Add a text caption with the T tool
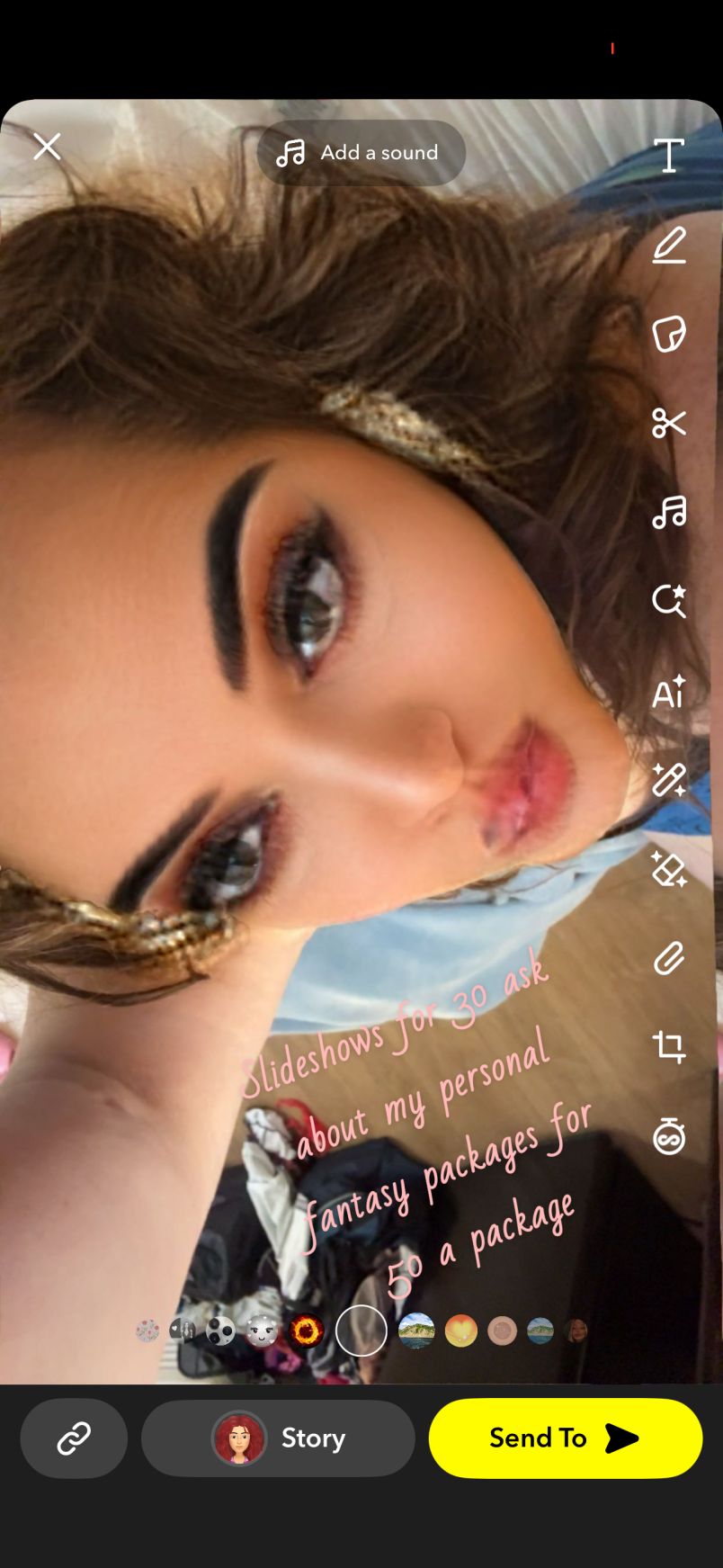The height and width of the screenshot is (1568, 723). point(668,156)
